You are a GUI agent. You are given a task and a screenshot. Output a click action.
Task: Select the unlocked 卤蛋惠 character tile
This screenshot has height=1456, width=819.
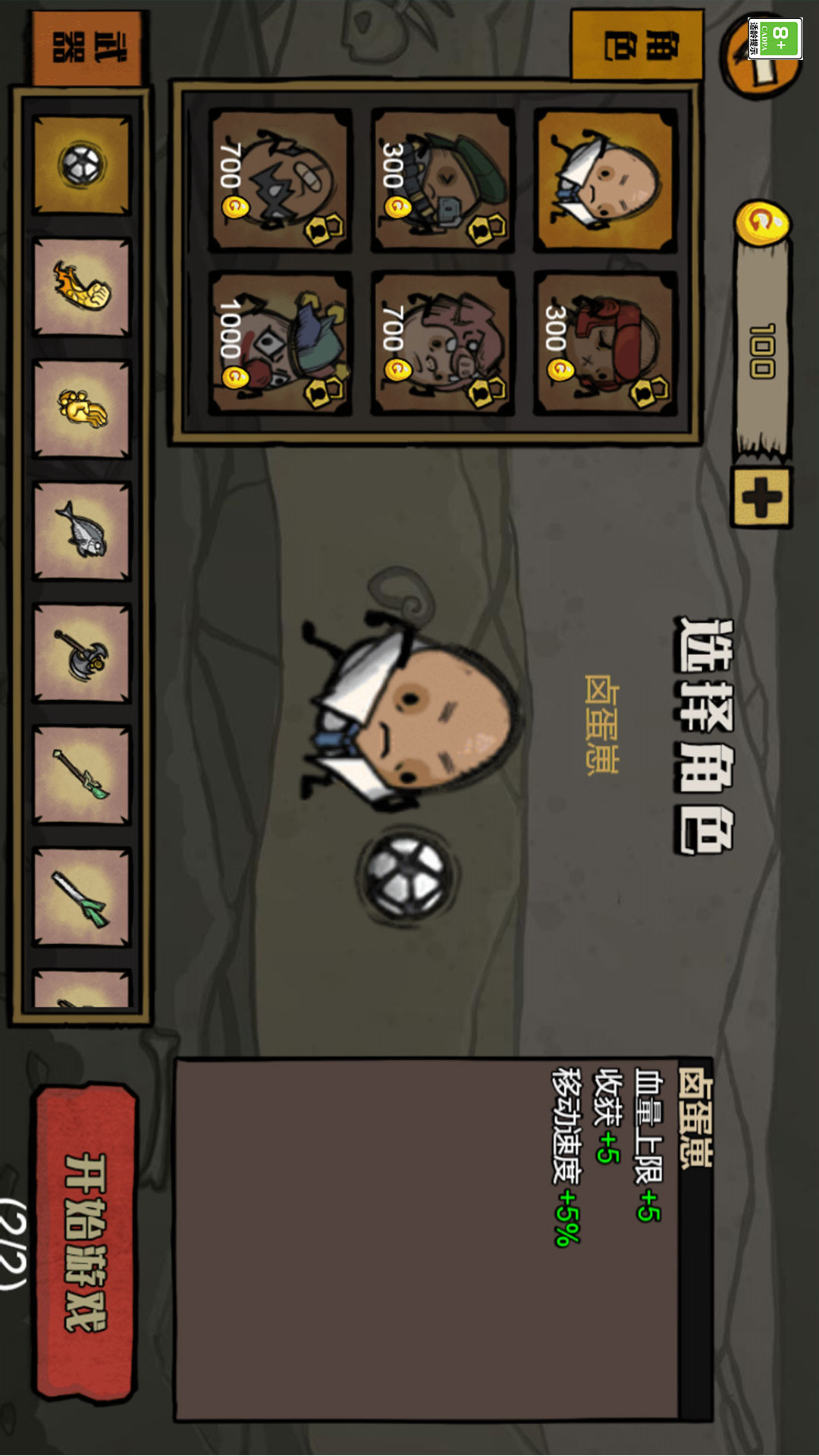(x=604, y=180)
